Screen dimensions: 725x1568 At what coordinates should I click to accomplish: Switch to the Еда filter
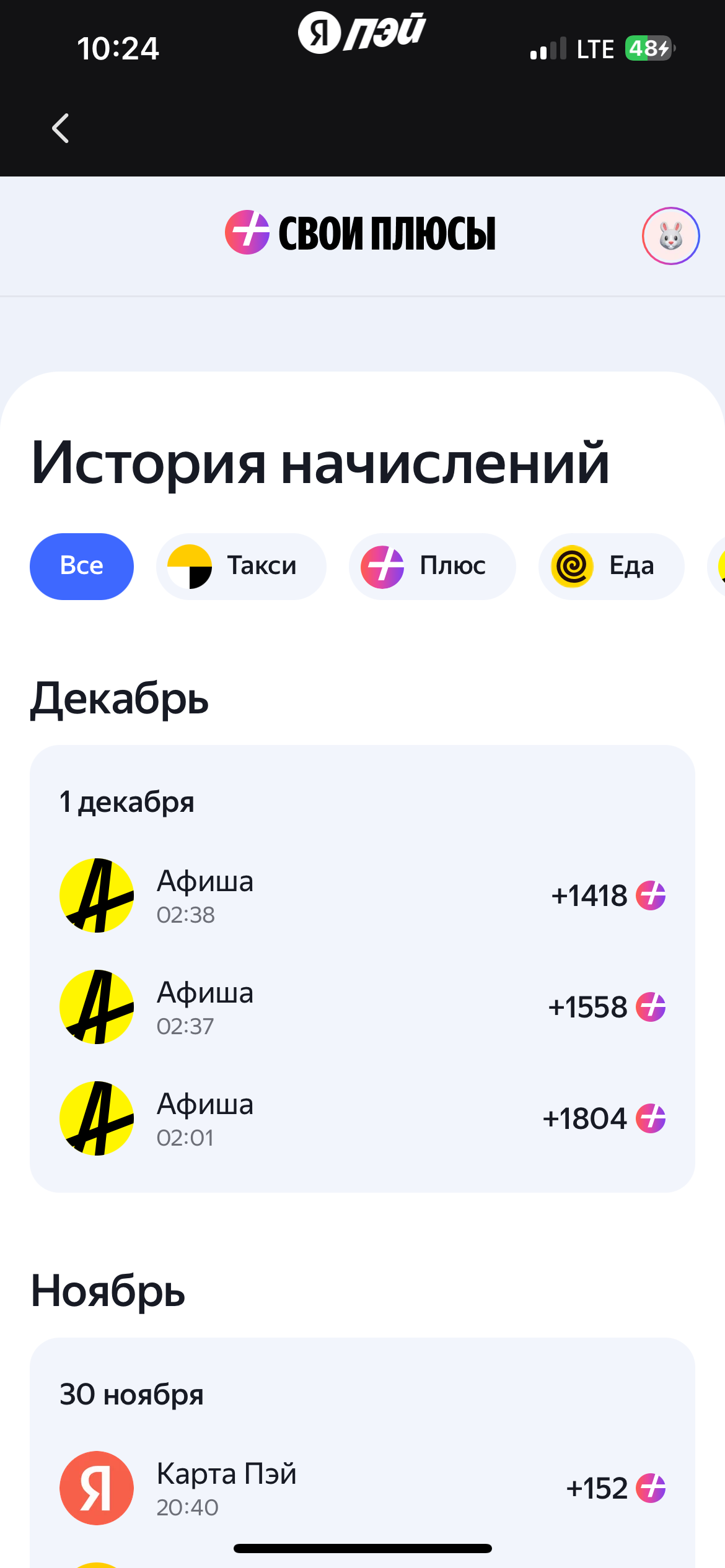pos(611,566)
